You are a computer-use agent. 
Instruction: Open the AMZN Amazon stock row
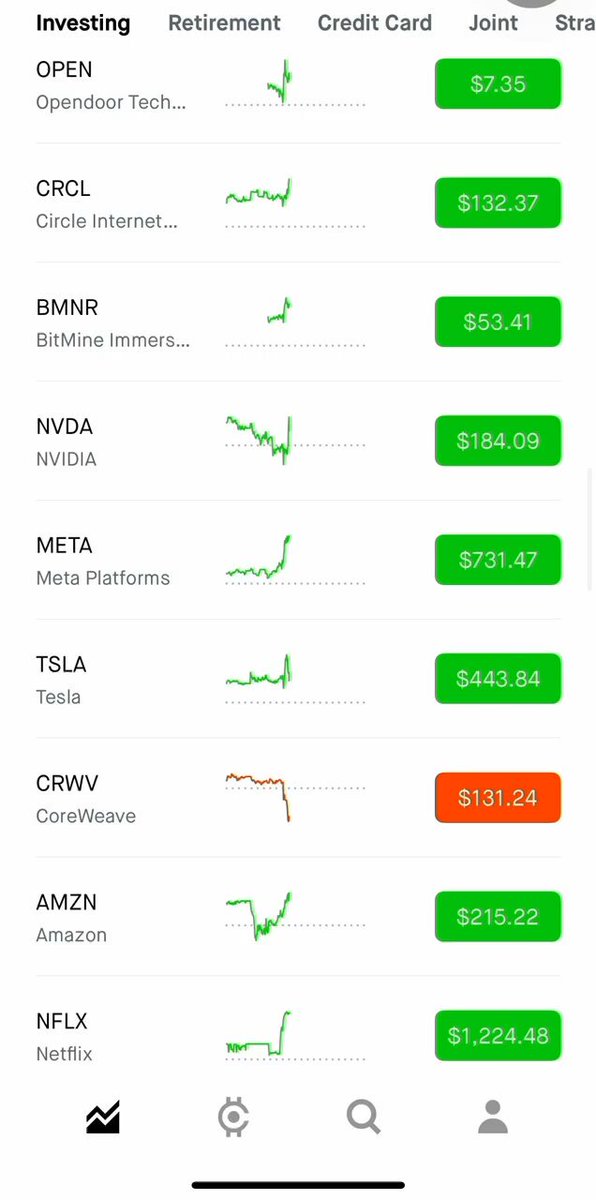[x=298, y=917]
